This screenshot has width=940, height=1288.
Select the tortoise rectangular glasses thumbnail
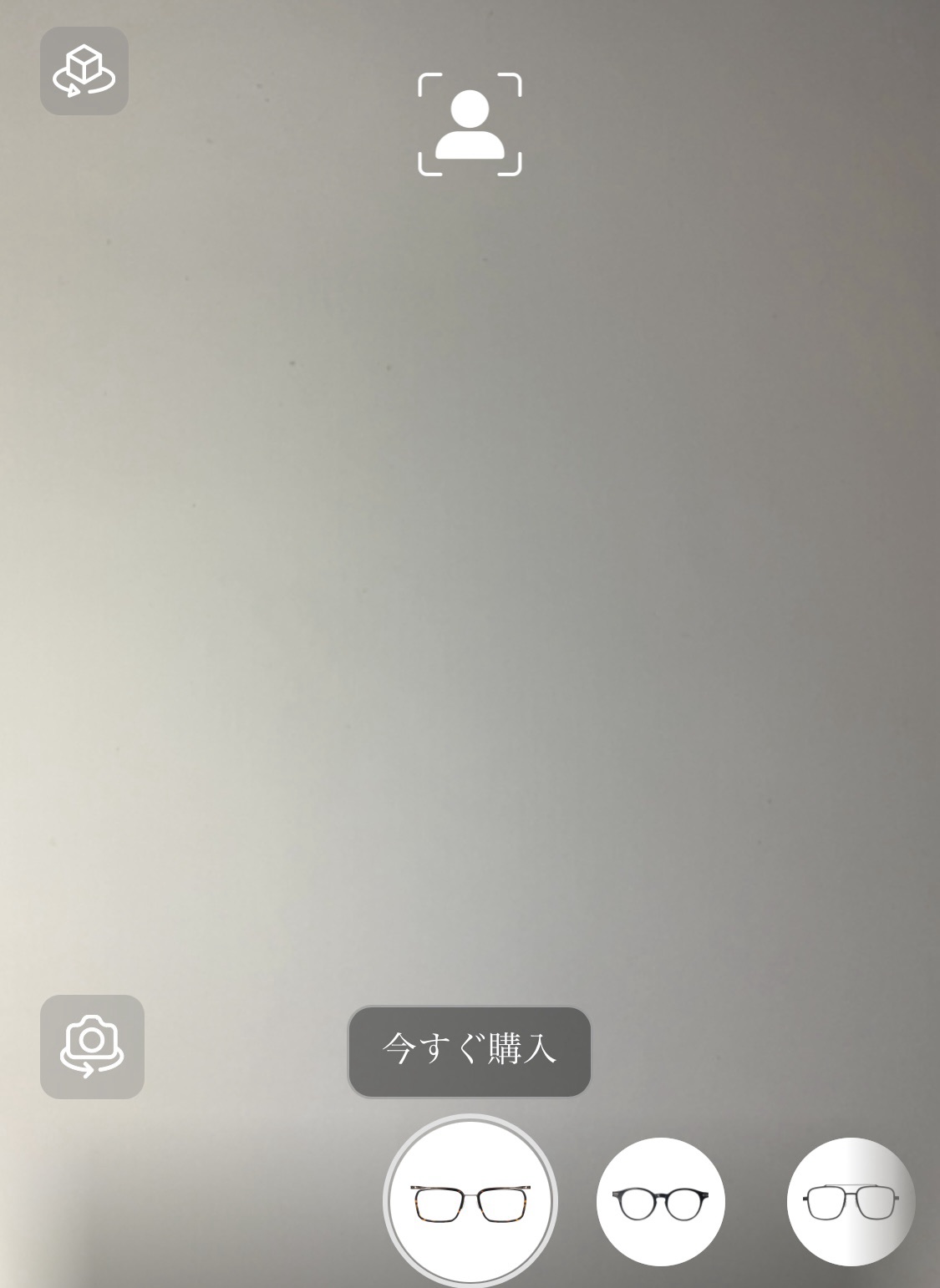tap(470, 1202)
